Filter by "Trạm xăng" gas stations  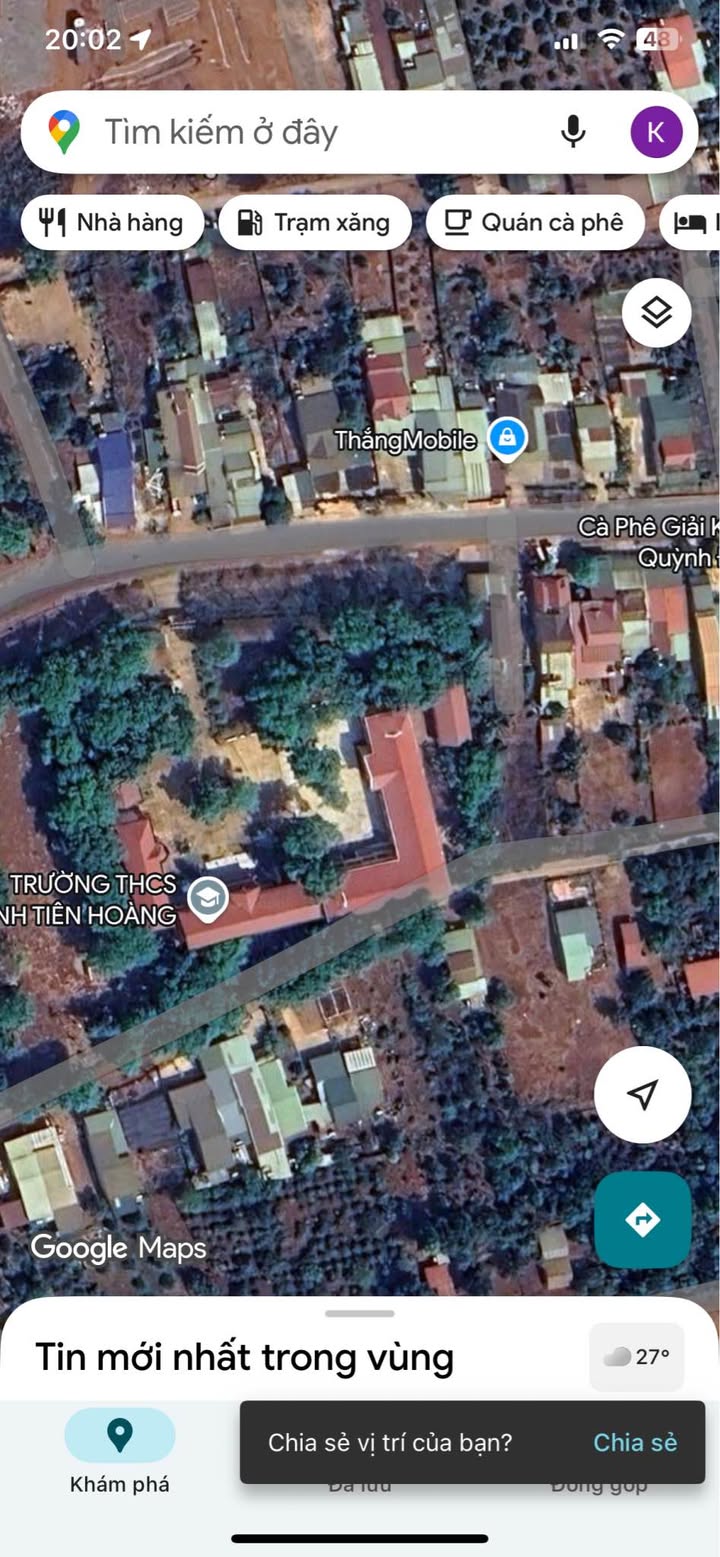[314, 222]
